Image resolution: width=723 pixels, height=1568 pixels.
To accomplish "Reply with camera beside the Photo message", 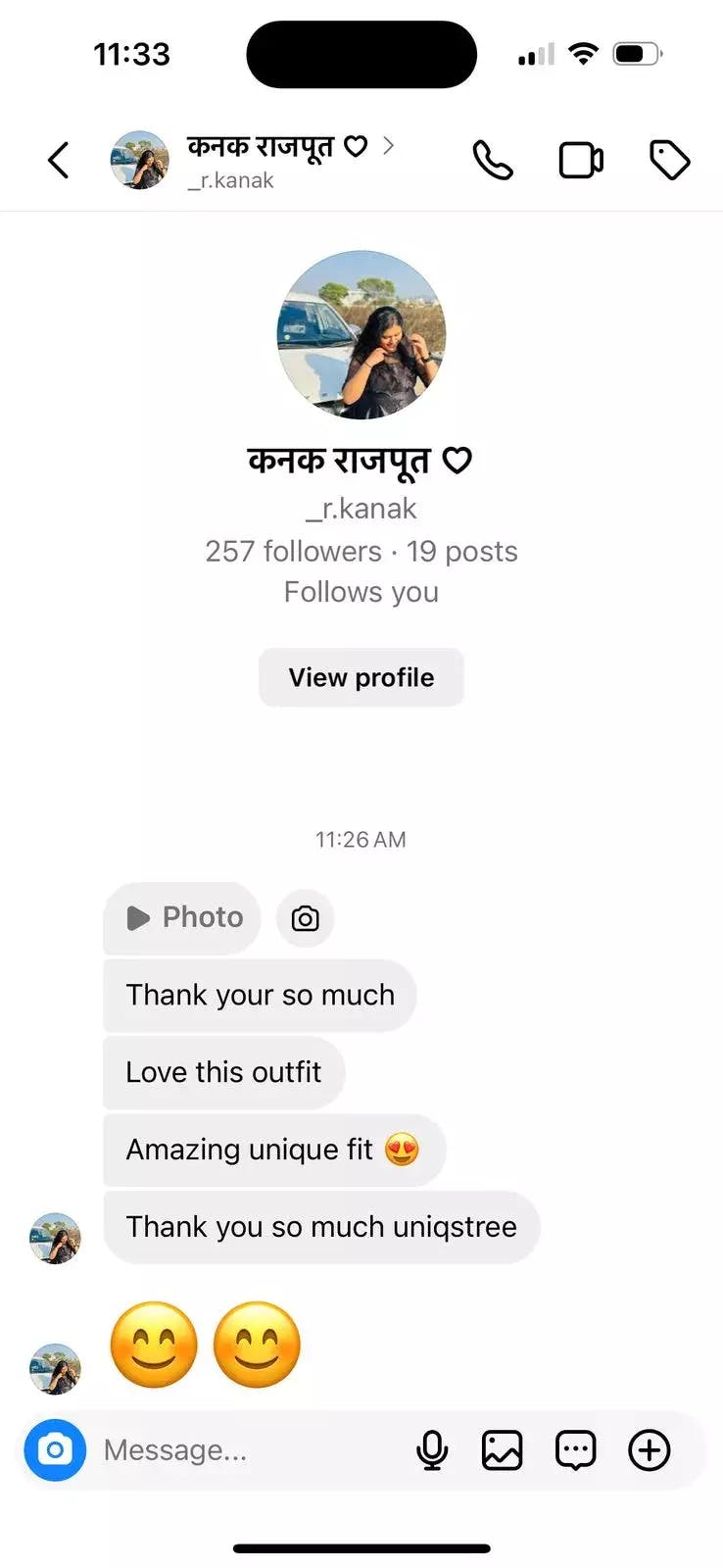I will (x=306, y=918).
